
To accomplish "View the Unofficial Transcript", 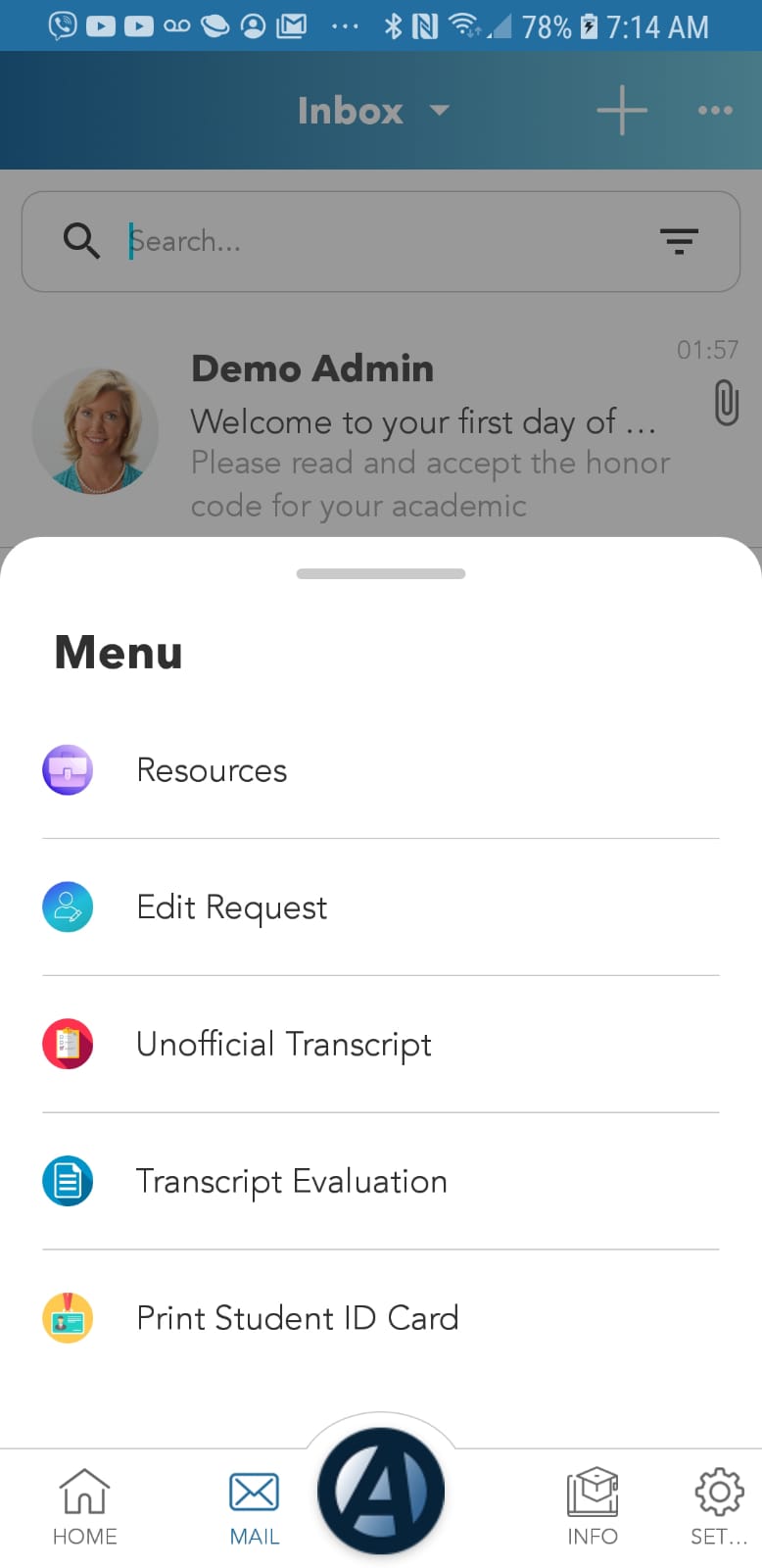I will [x=284, y=1045].
